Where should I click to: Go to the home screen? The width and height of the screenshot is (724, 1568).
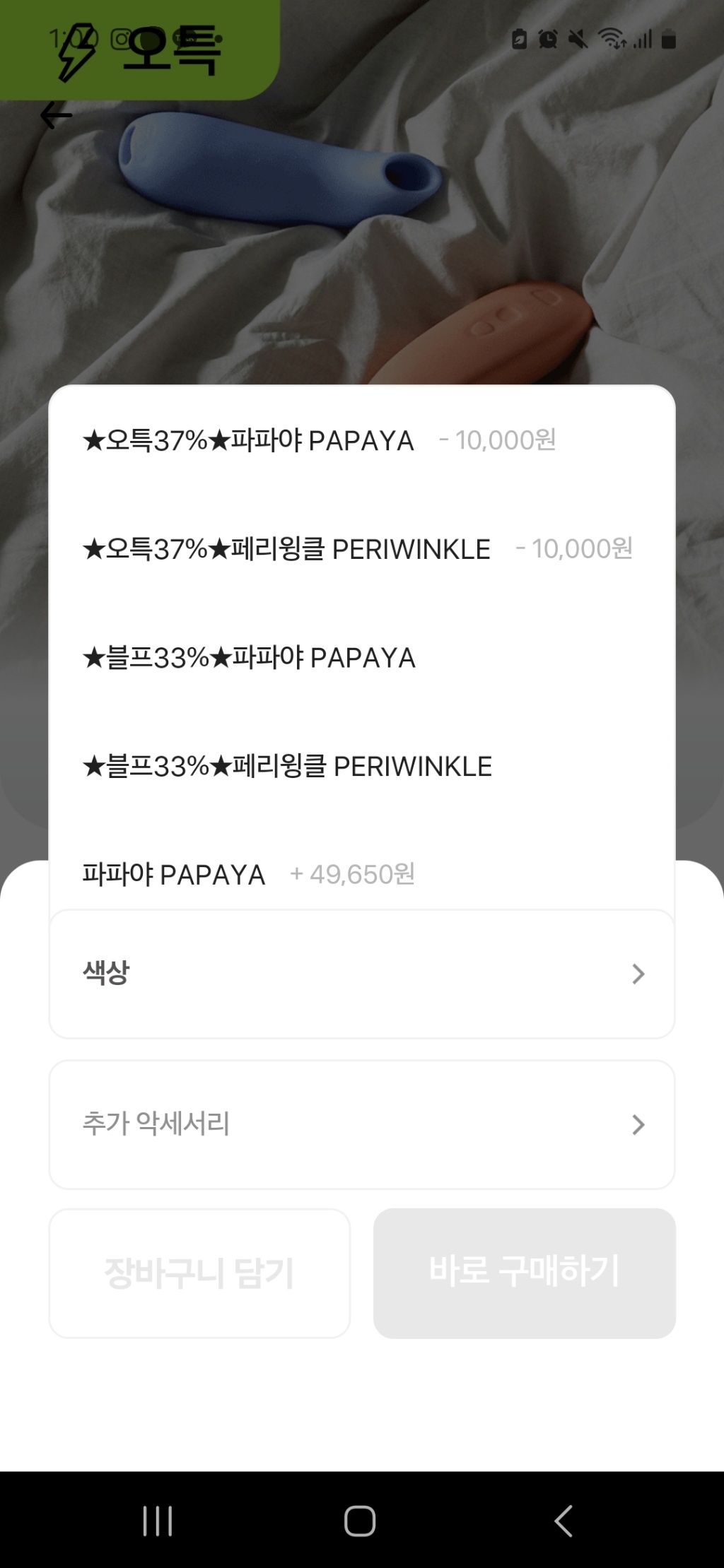click(360, 1521)
